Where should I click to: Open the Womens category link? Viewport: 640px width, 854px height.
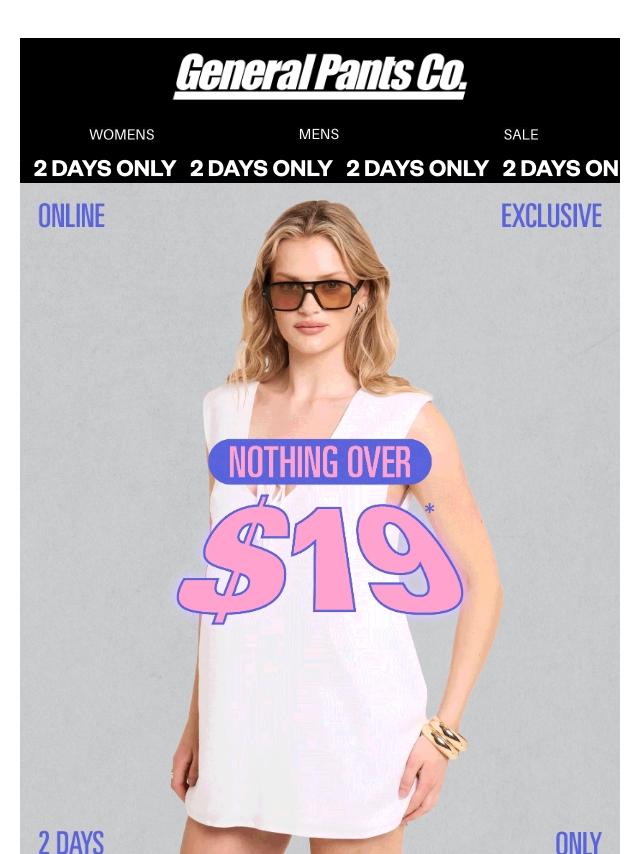tap(121, 135)
